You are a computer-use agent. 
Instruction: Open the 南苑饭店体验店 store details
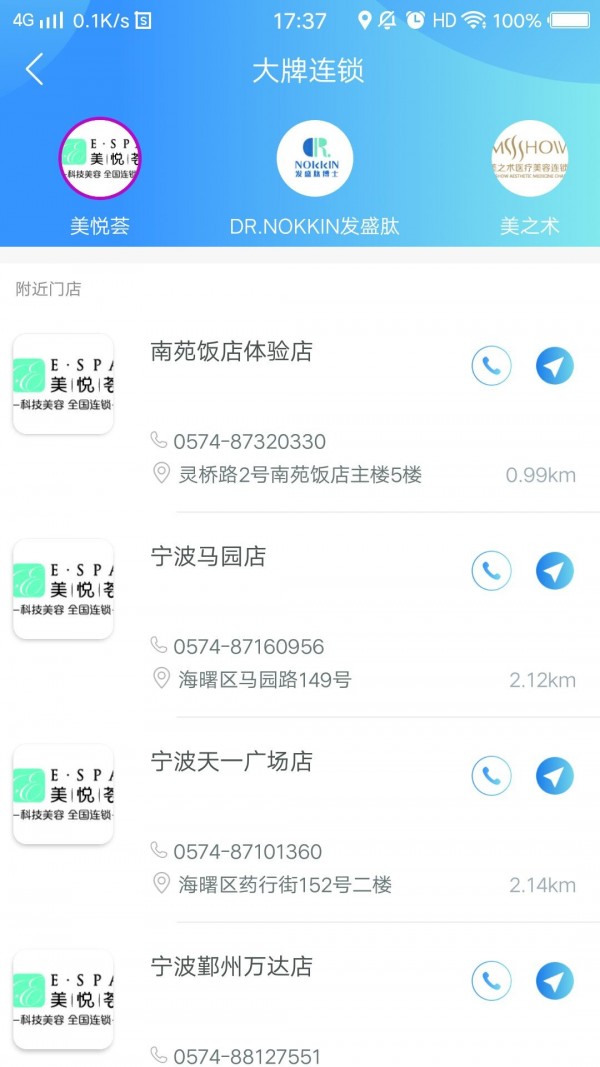[x=300, y=410]
